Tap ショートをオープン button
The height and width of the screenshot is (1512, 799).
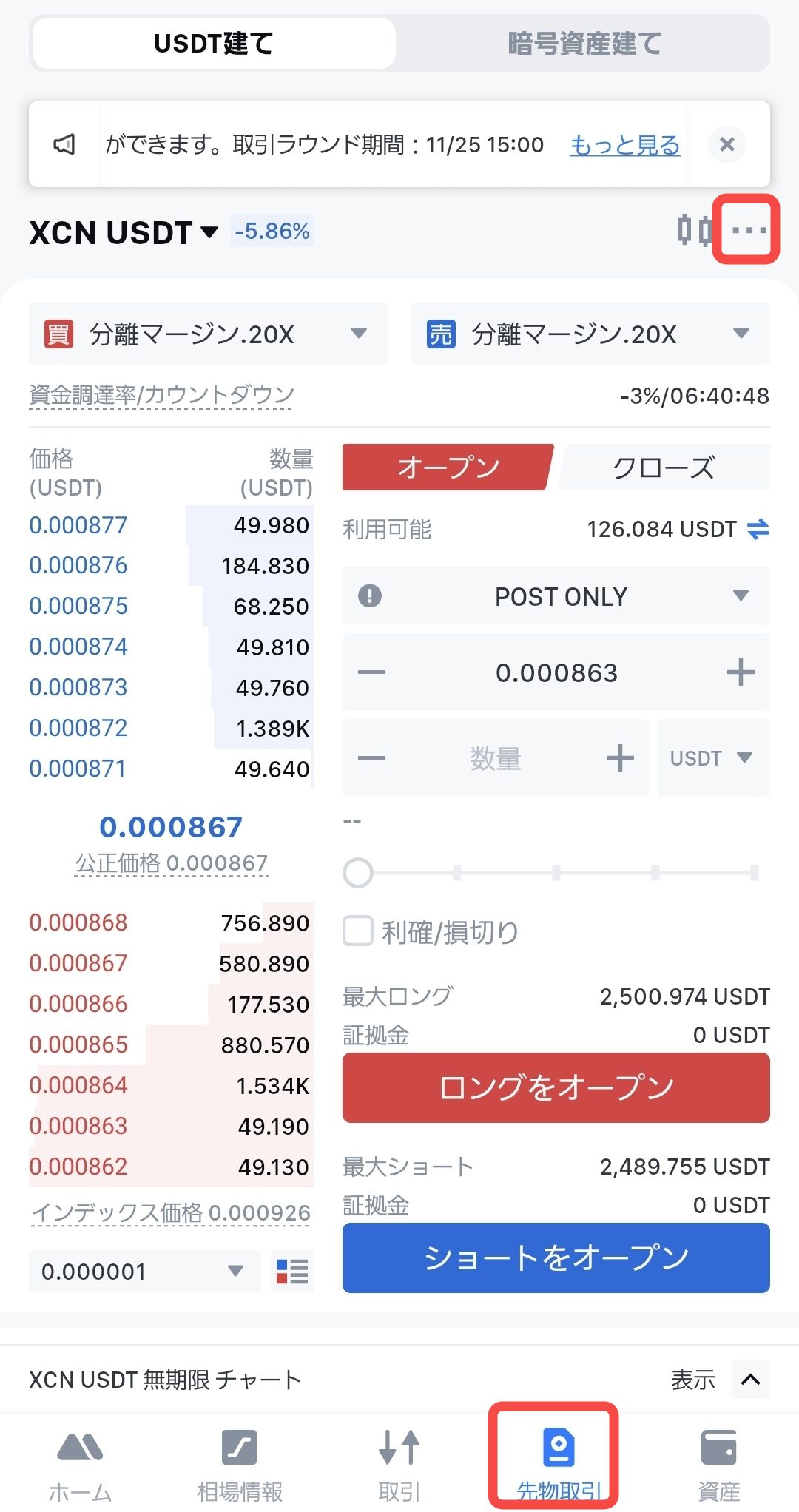click(556, 1258)
